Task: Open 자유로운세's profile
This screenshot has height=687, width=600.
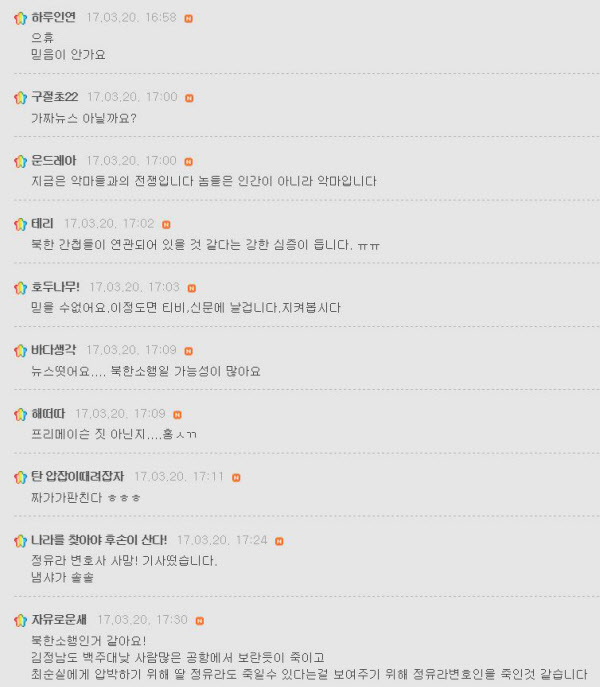Action: pos(59,619)
